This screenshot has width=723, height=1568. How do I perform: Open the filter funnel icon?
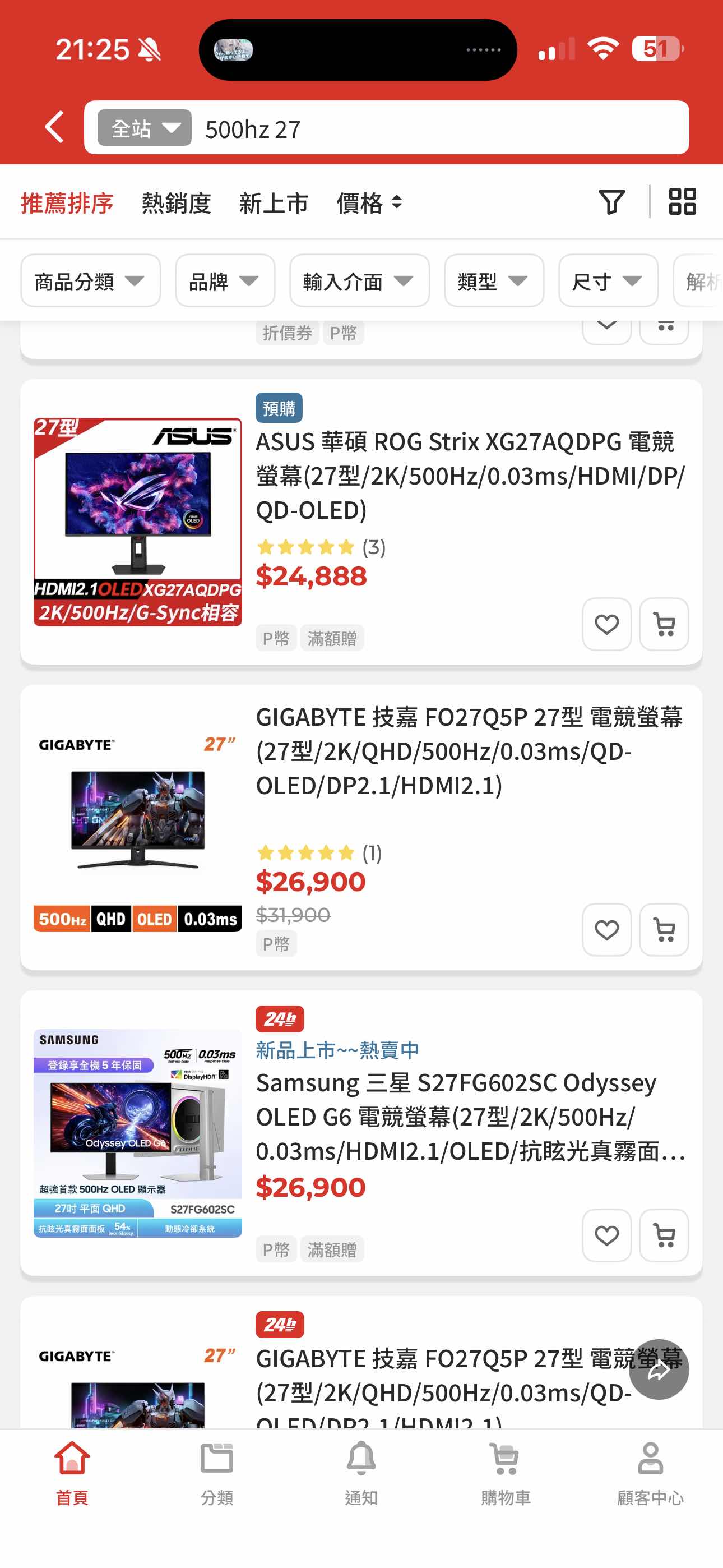click(x=611, y=202)
